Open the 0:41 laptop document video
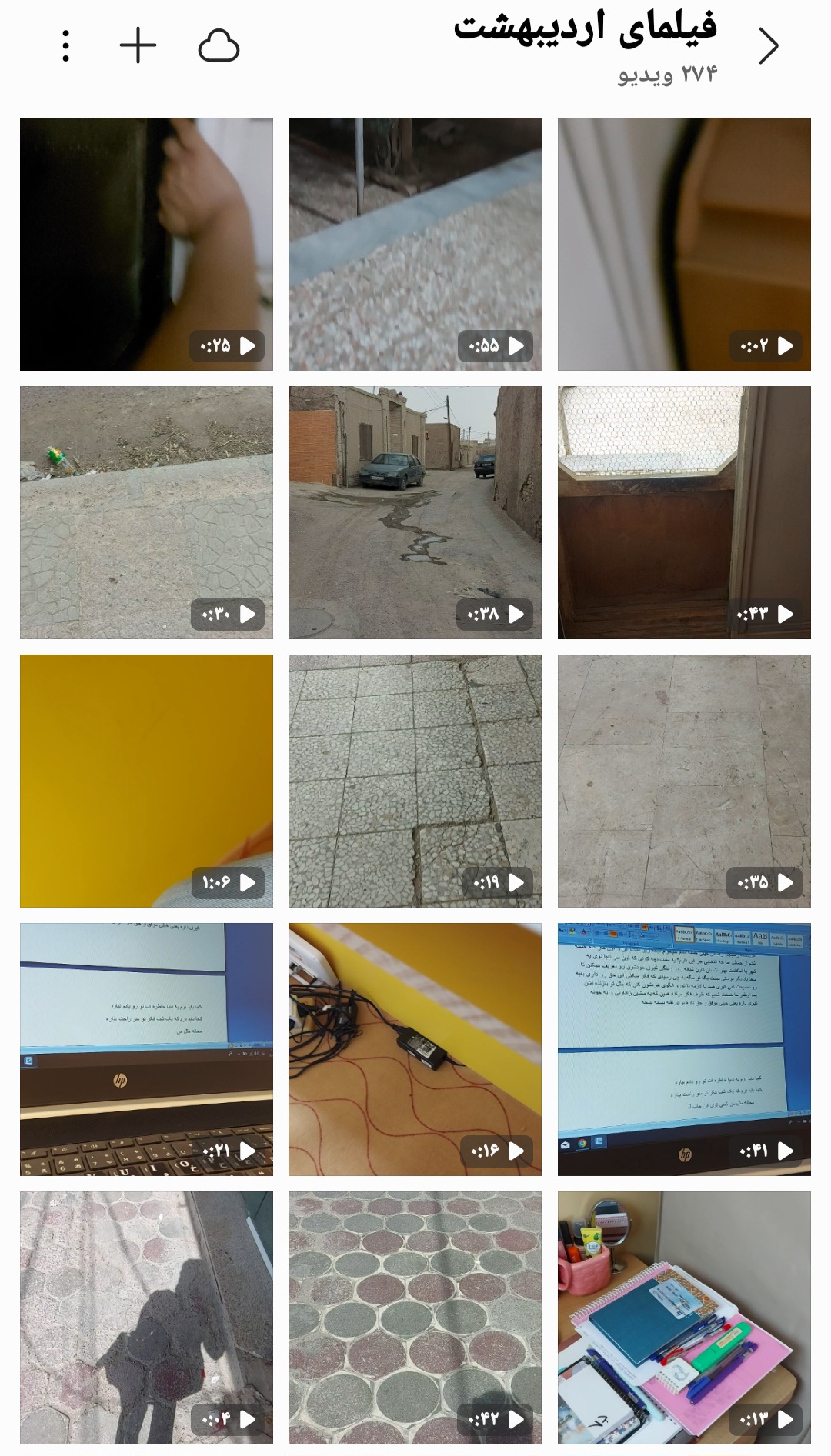Image resolution: width=831 pixels, height=1456 pixels. 684,1049
